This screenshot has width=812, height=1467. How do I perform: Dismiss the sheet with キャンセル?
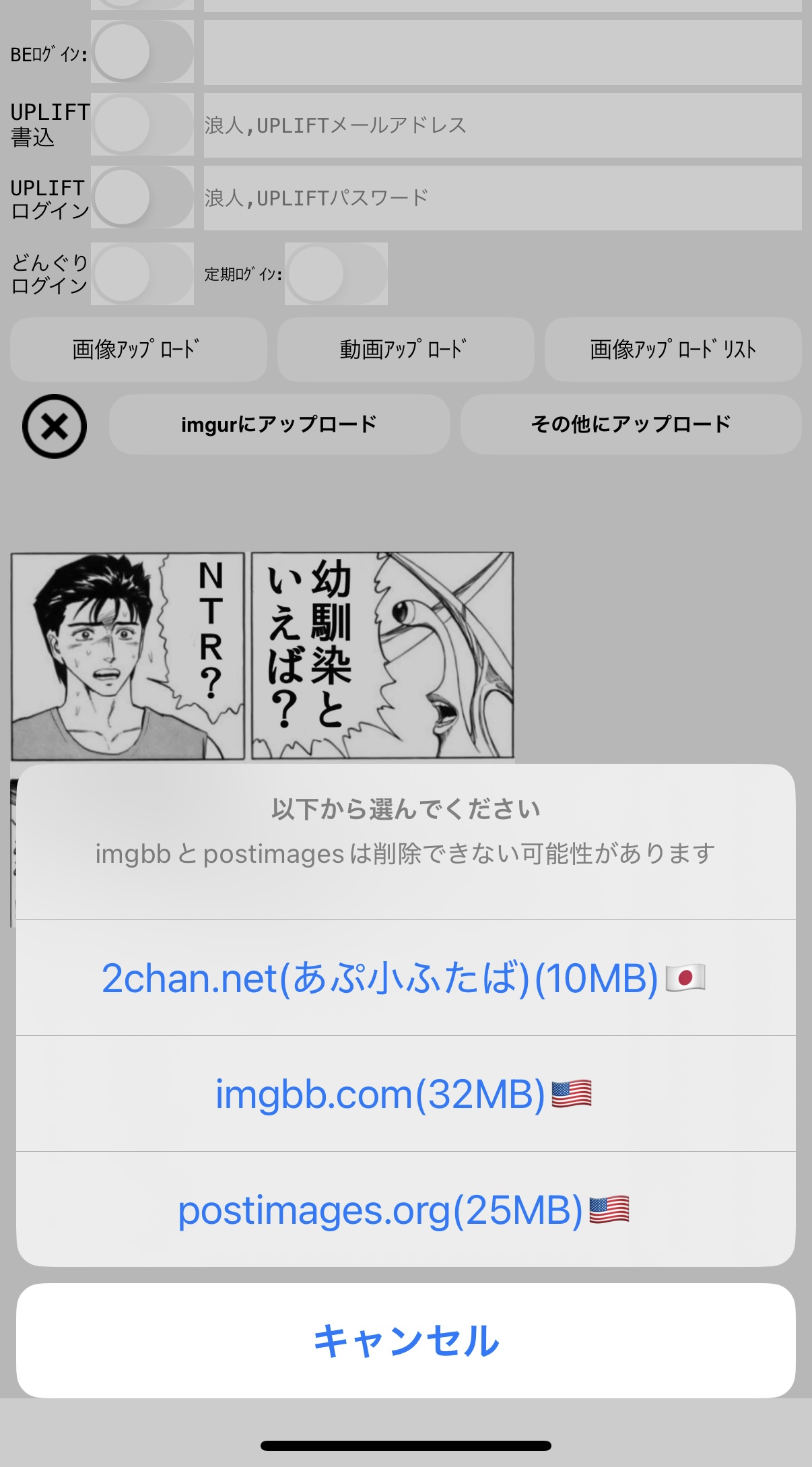point(405,1340)
